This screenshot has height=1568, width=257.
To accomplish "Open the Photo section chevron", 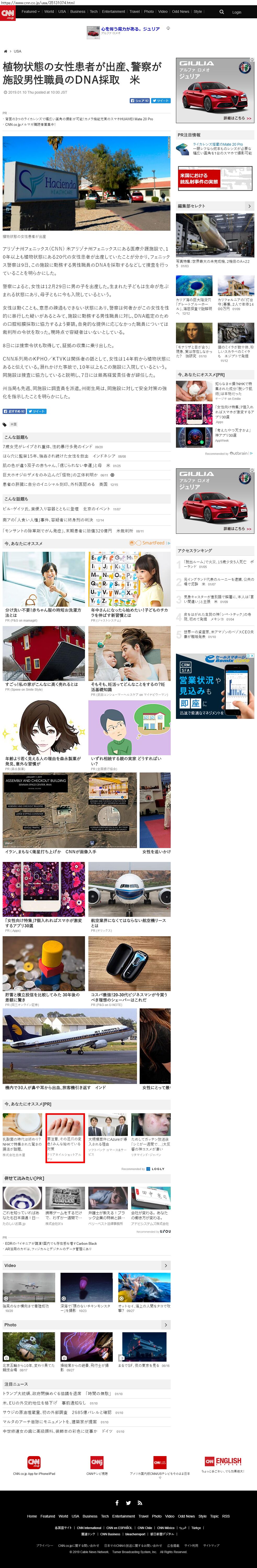I will pyautogui.click(x=166, y=1325).
